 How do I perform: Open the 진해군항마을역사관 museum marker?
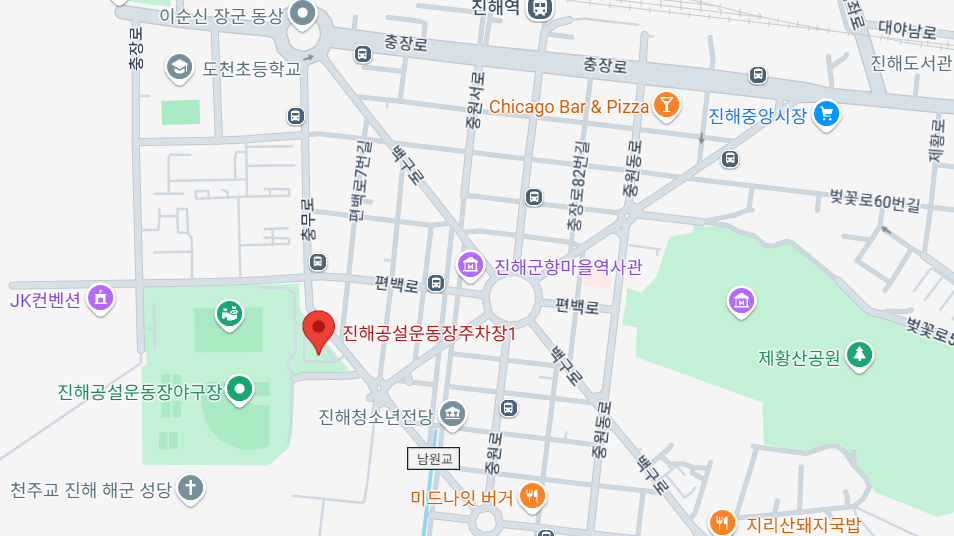tap(470, 266)
